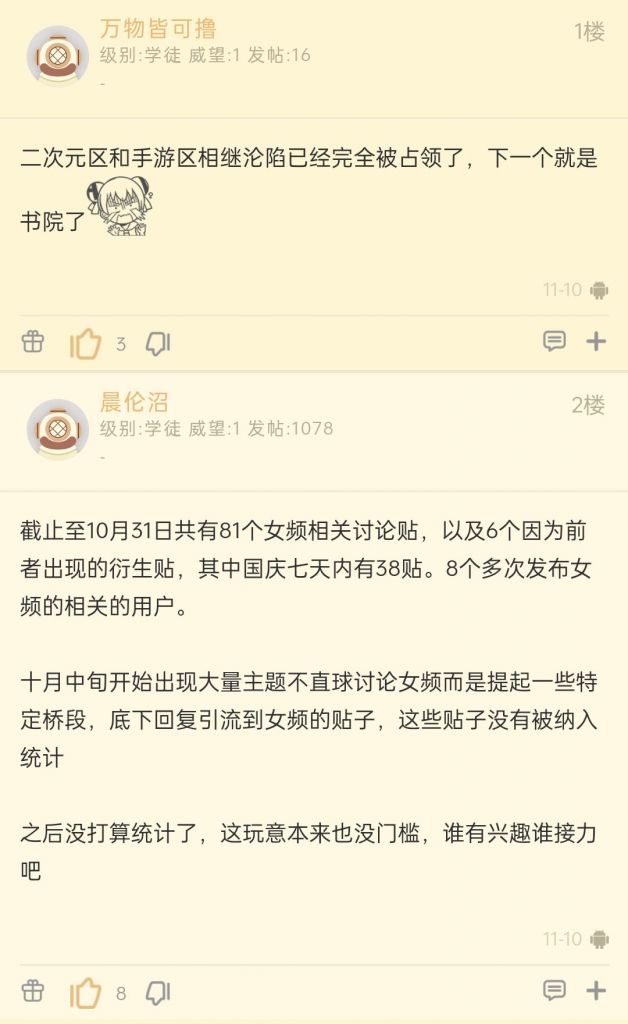Screen dimensions: 628x1024
Task: Like the 2楼 post by 晨伦沼
Action: point(86,993)
